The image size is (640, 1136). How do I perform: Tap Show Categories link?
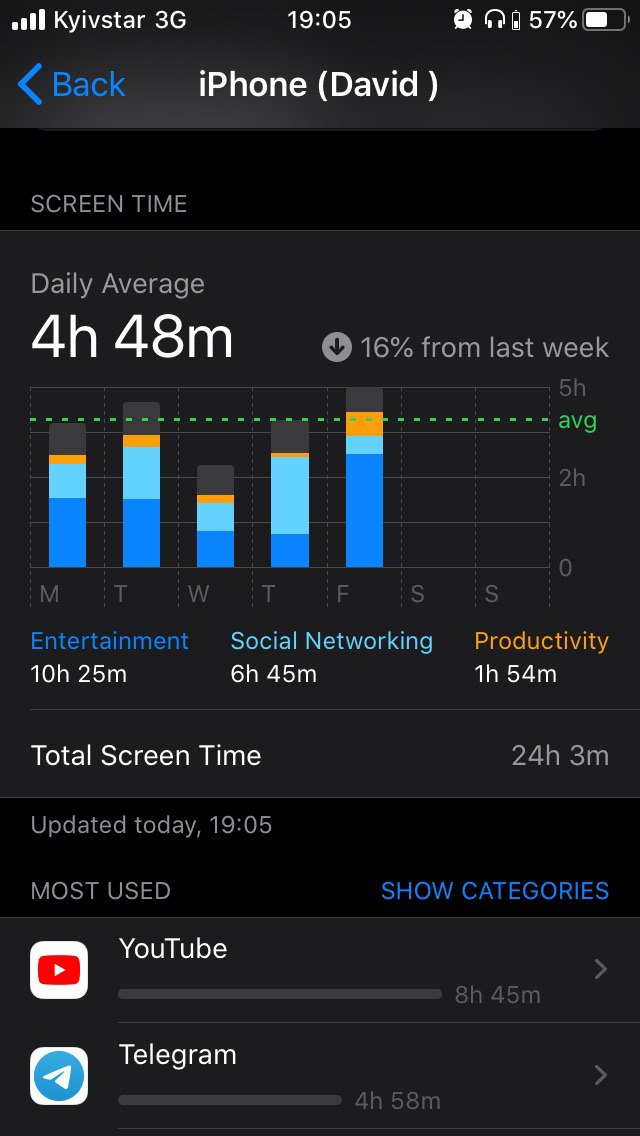pos(495,890)
